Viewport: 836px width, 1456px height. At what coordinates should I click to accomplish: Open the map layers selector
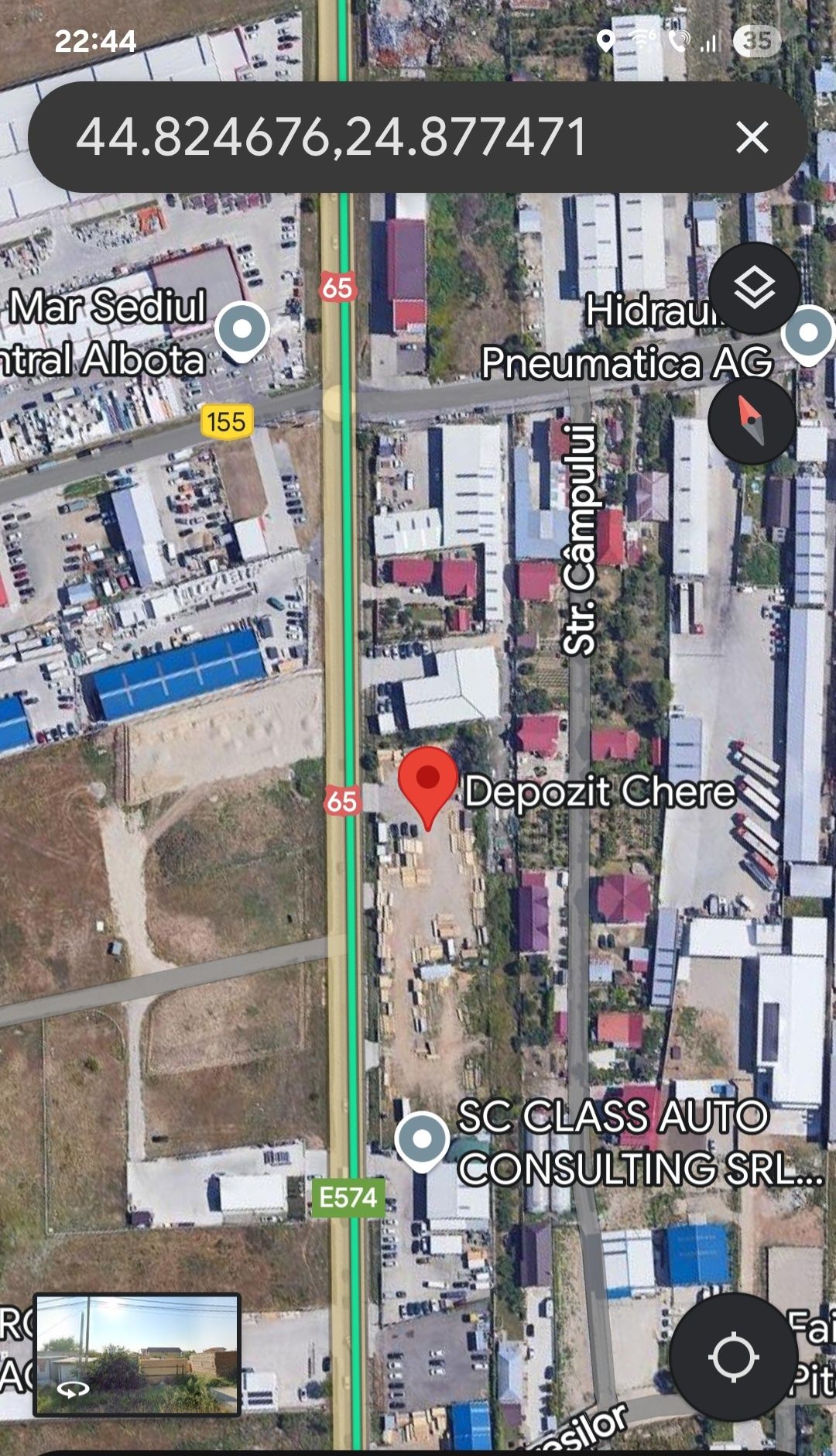(754, 288)
